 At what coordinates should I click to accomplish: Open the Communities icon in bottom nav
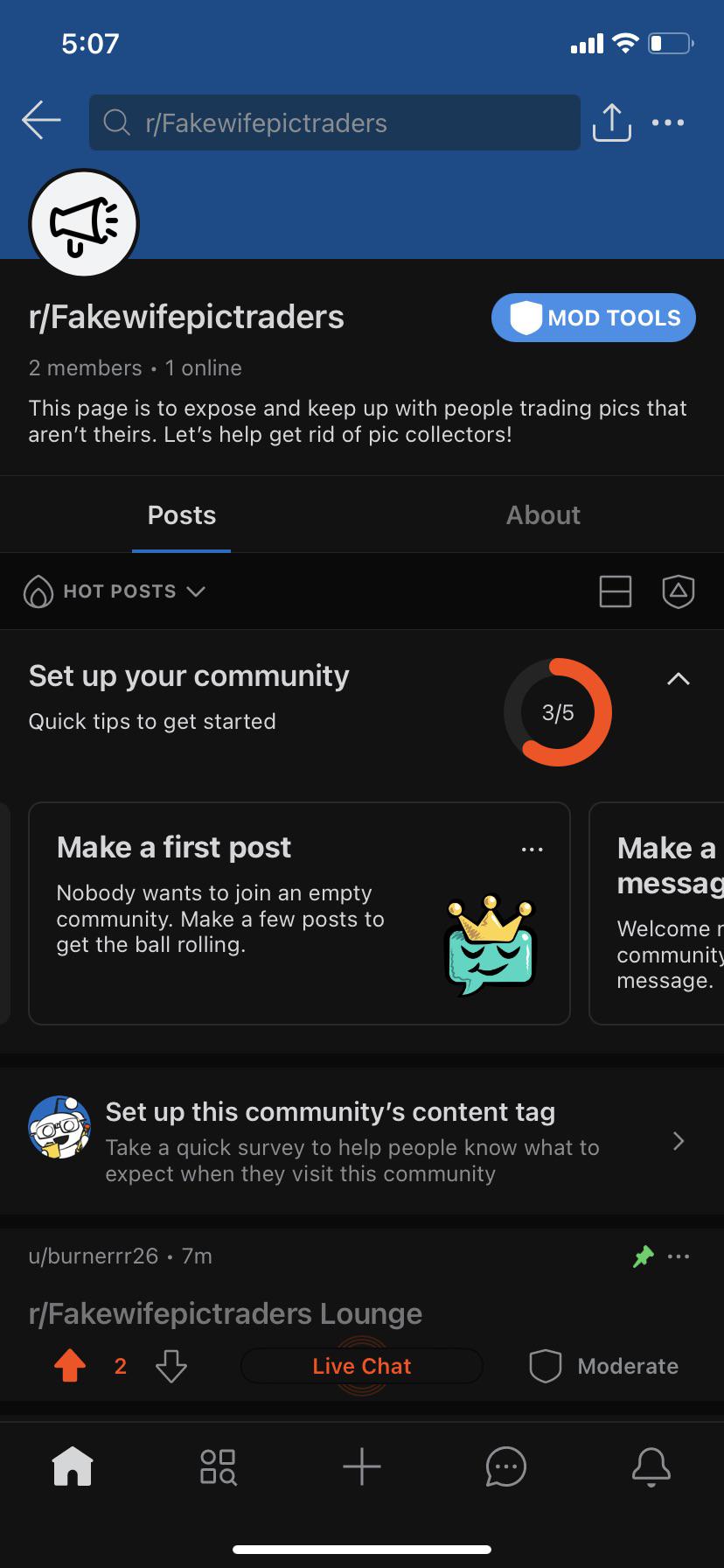pyautogui.click(x=217, y=1468)
